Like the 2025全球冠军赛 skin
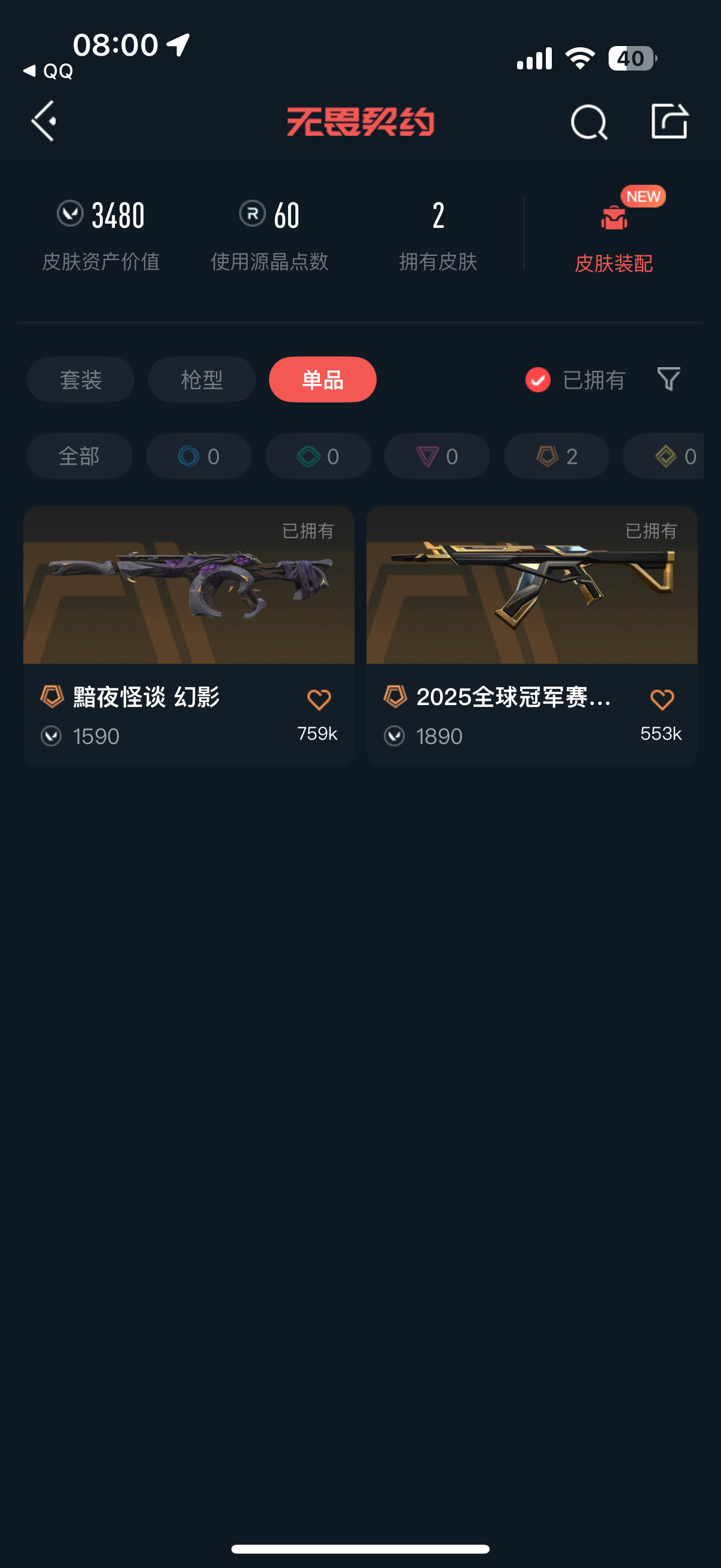The height and width of the screenshot is (1568, 721). pos(661,700)
